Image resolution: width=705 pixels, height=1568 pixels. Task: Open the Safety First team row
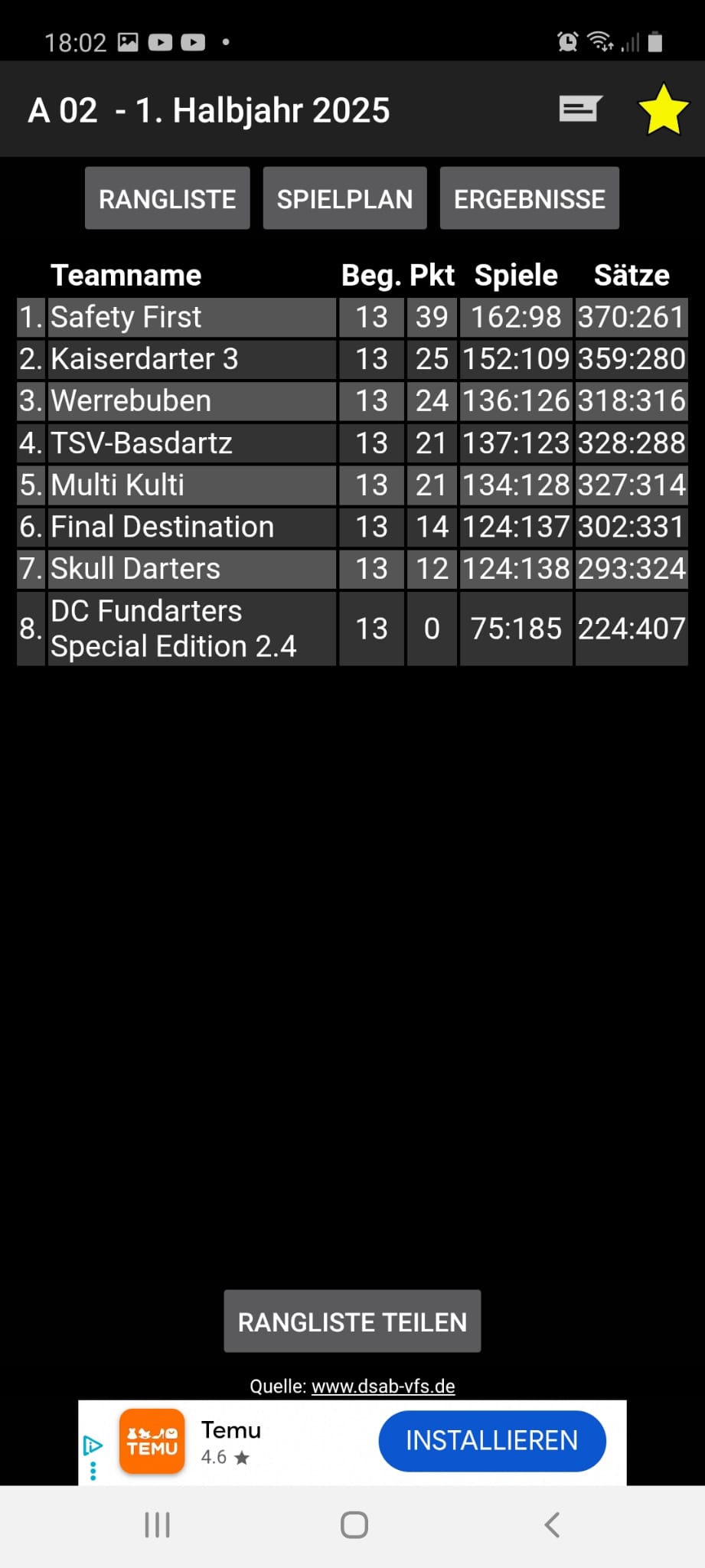click(352, 317)
